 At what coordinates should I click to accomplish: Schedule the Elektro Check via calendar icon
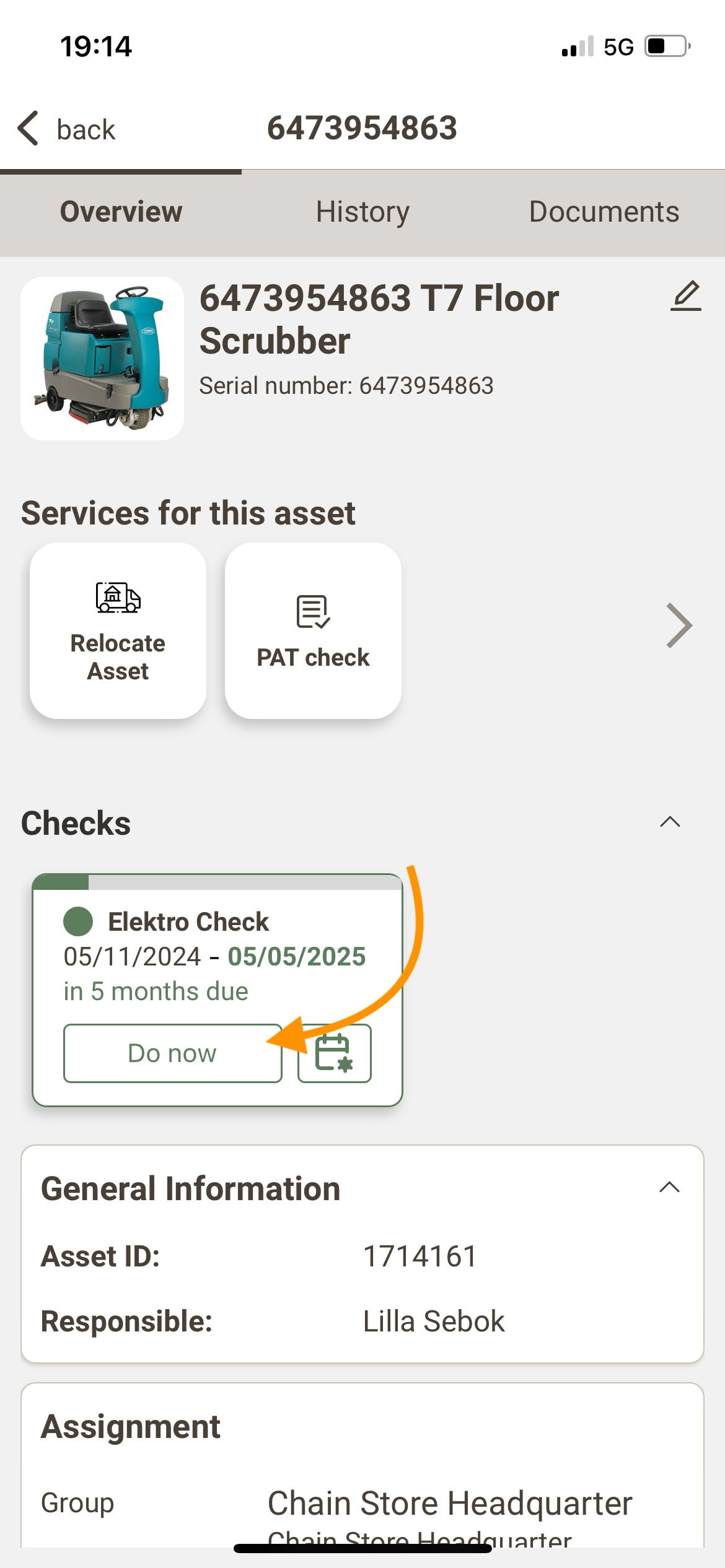click(335, 1053)
